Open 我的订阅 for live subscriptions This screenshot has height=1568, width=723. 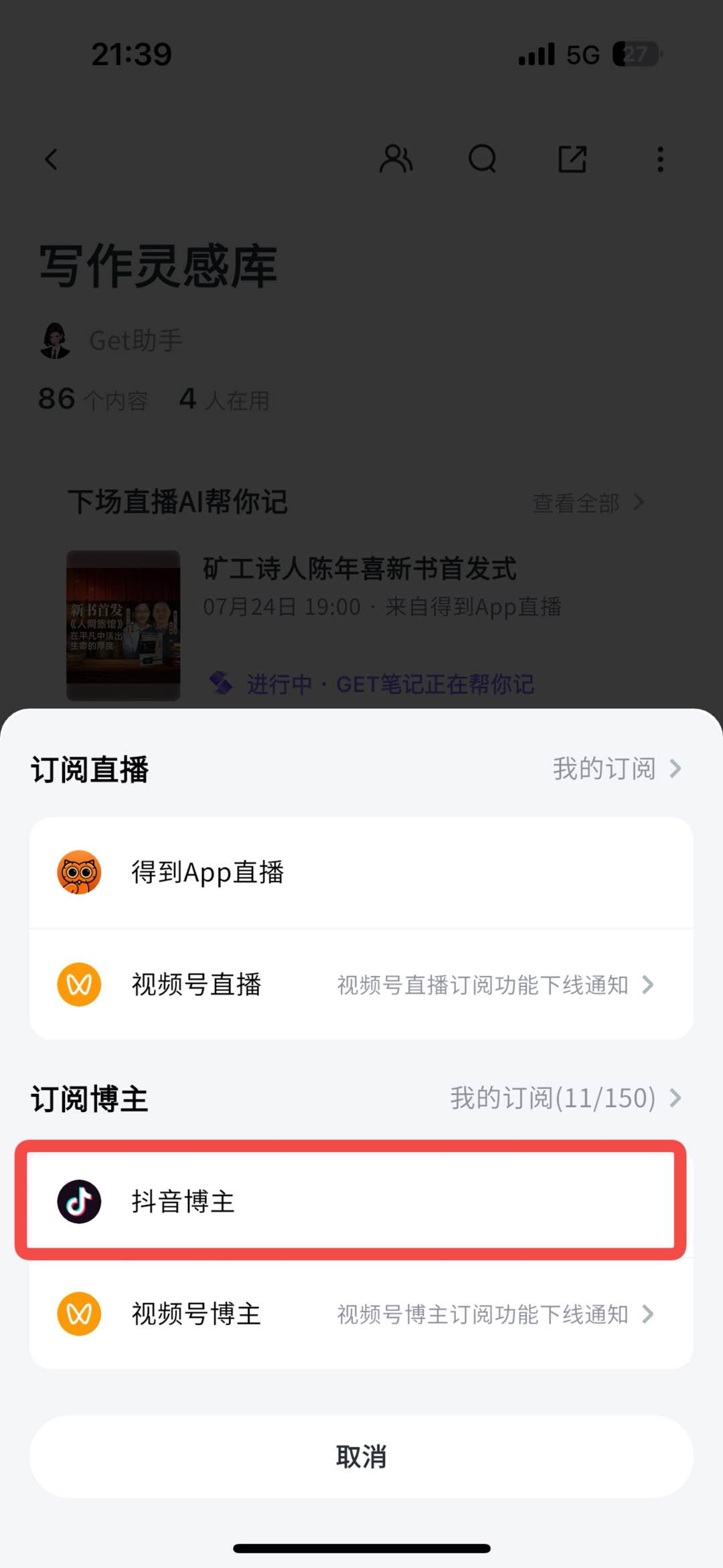coord(616,769)
